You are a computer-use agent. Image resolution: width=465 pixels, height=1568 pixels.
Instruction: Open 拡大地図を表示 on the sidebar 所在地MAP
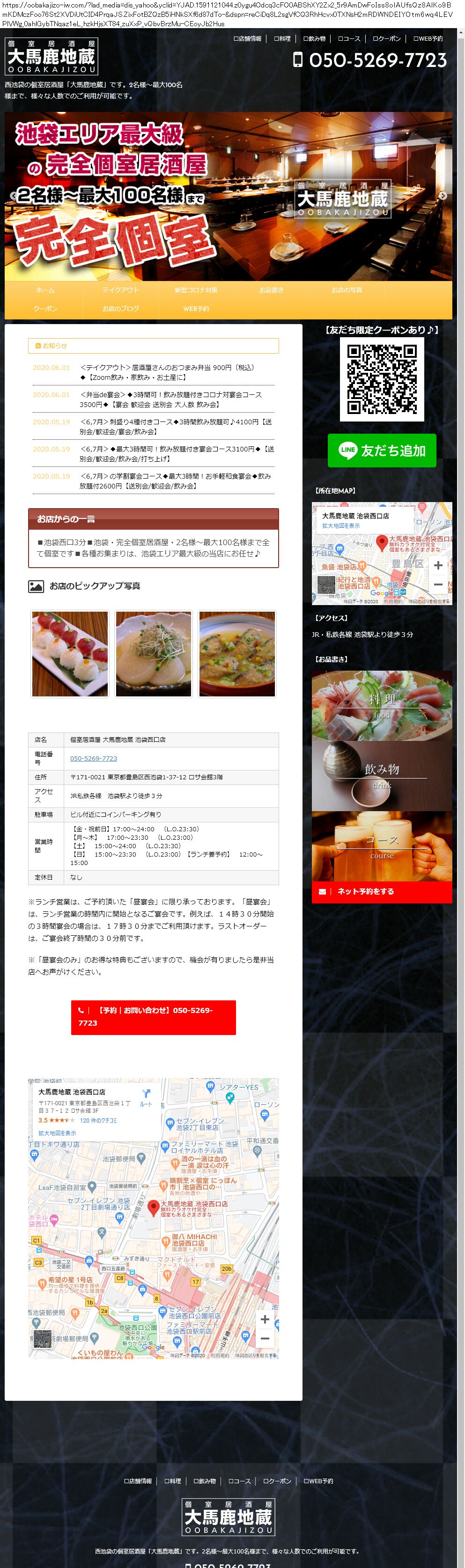pyautogui.click(x=341, y=525)
